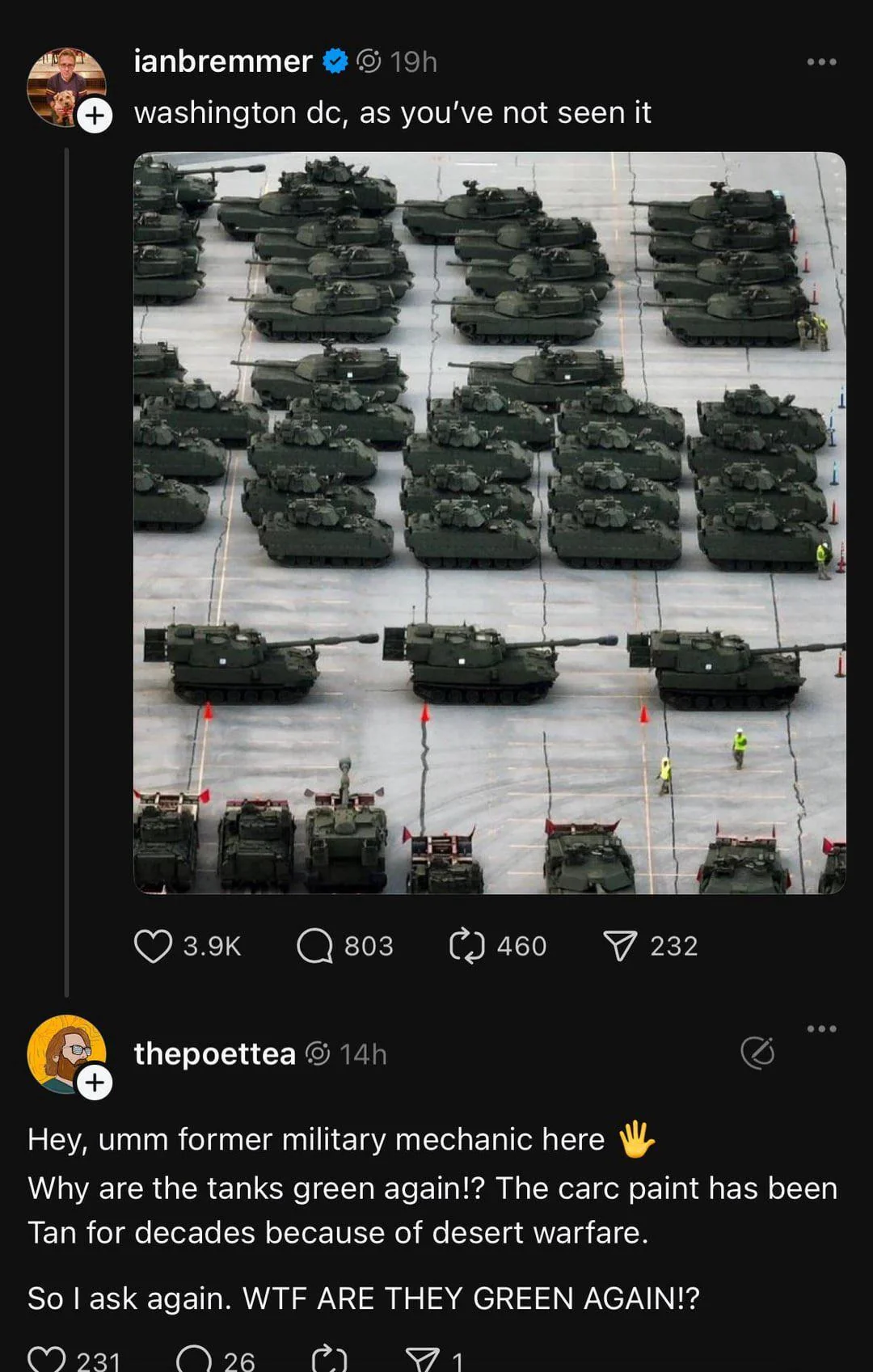Open the tanks photo full screen
Image resolution: width=873 pixels, height=1372 pixels.
(x=489, y=522)
